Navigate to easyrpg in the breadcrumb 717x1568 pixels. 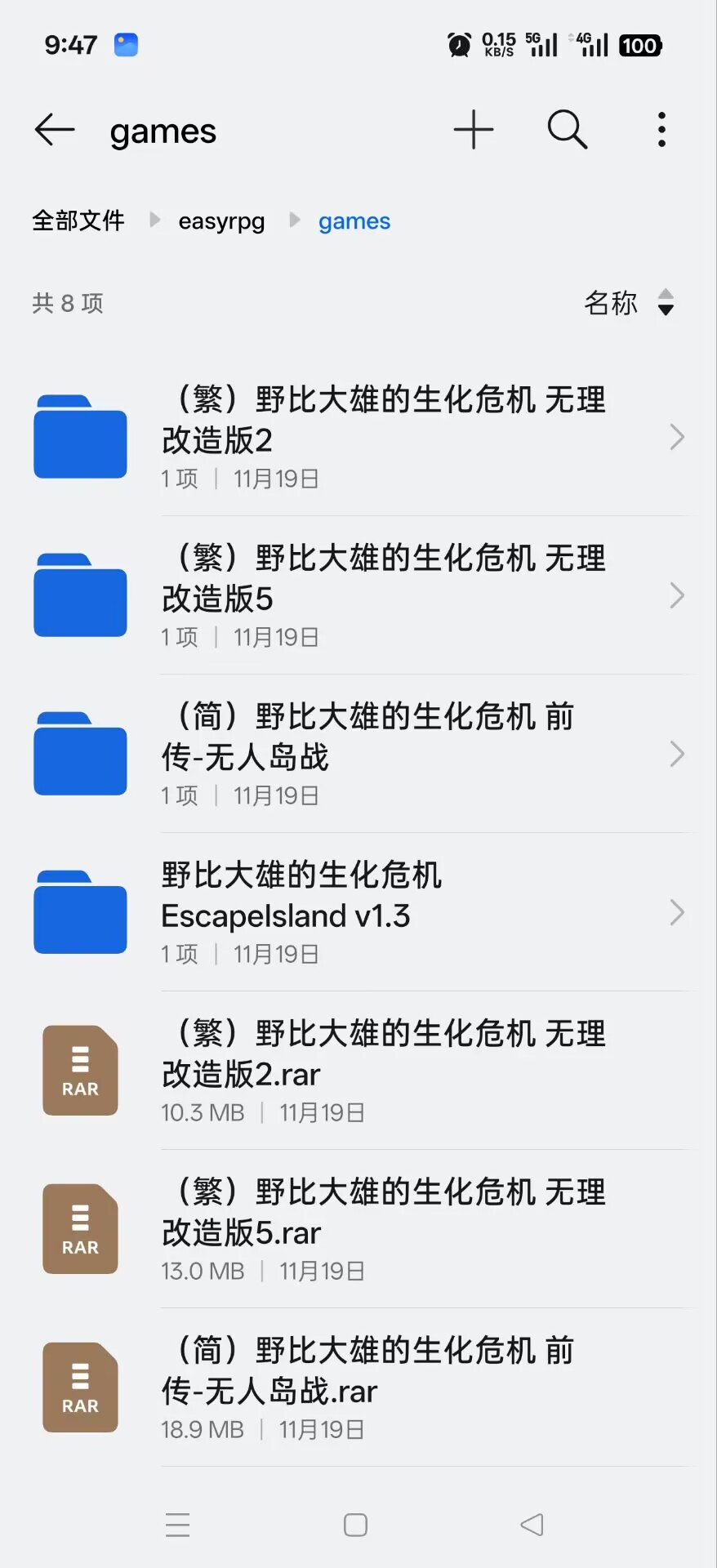[221, 221]
